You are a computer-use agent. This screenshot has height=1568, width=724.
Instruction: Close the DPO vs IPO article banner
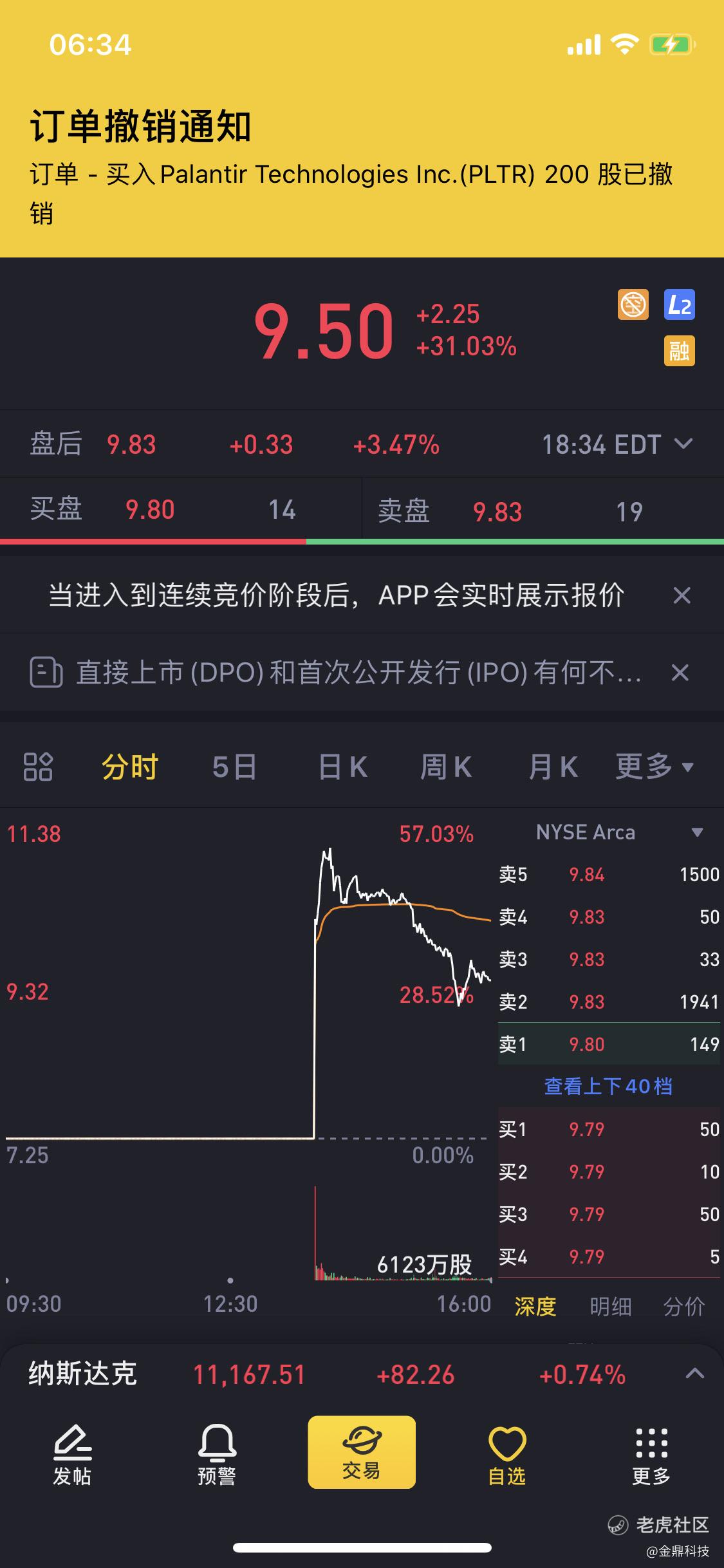680,673
